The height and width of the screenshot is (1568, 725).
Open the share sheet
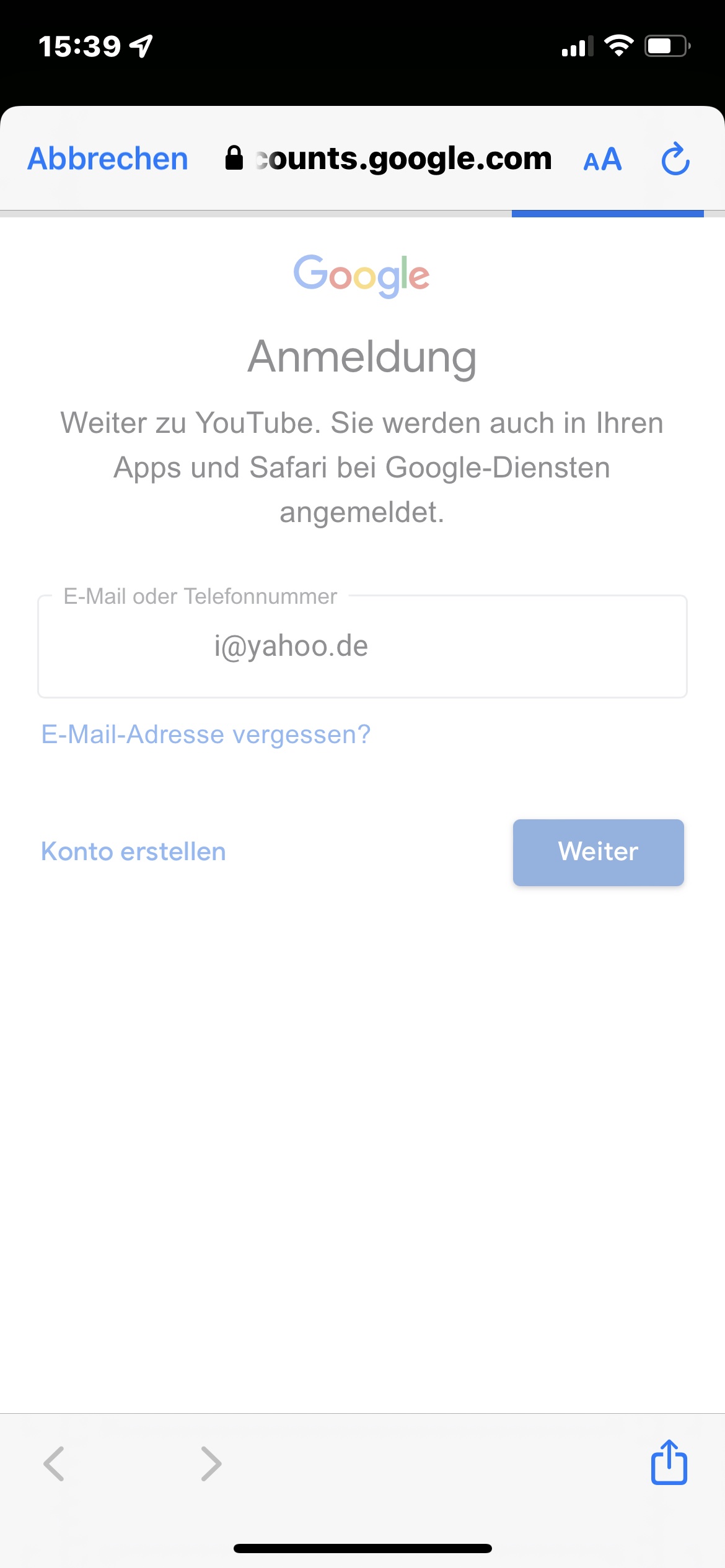click(669, 1462)
